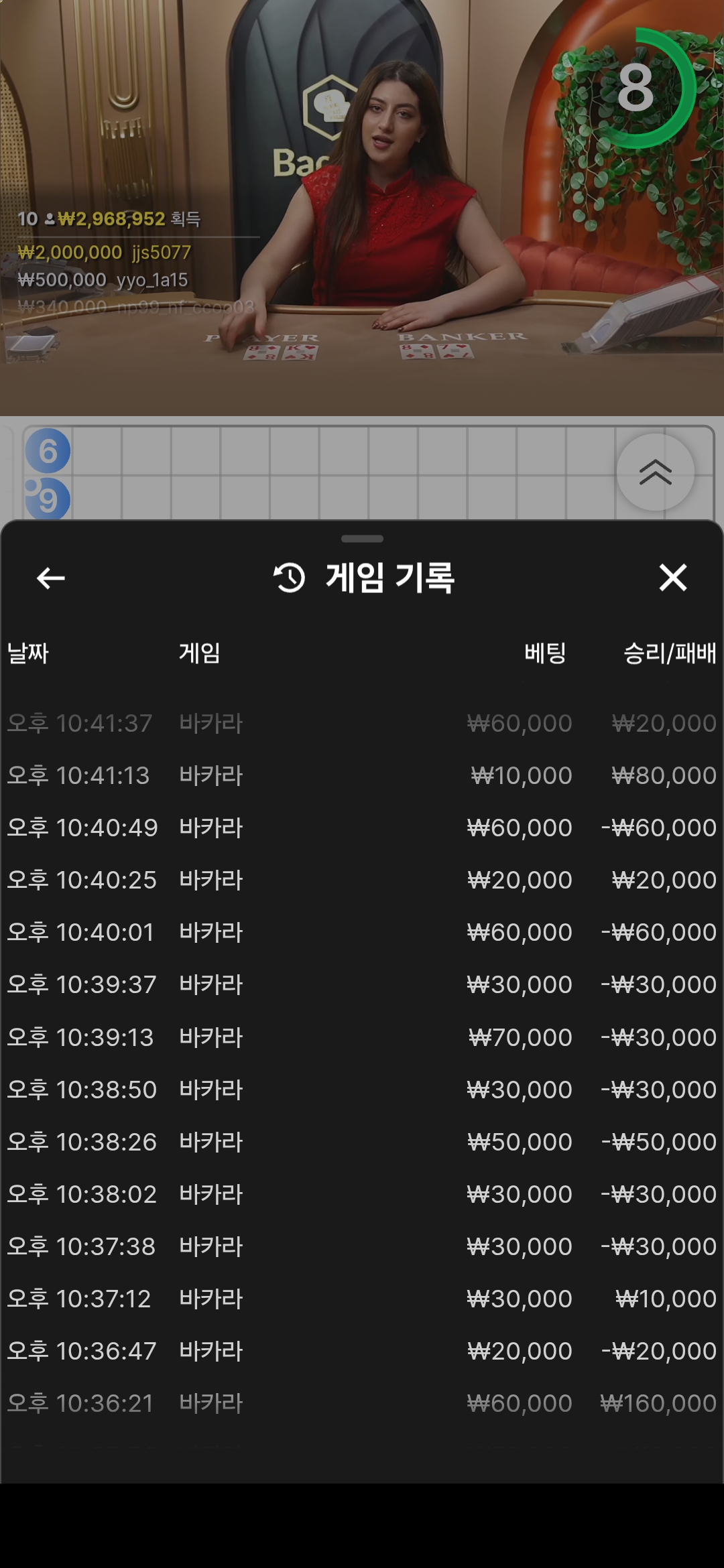724x1568 pixels.
Task: Select the 10:37:12 game entry
Action: (362, 1299)
